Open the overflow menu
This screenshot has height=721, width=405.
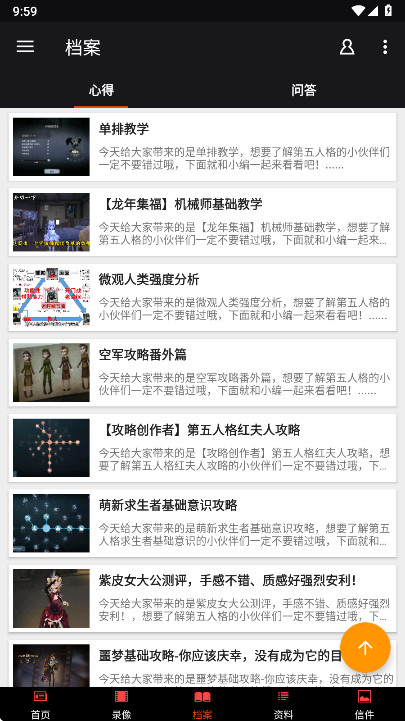coord(385,46)
